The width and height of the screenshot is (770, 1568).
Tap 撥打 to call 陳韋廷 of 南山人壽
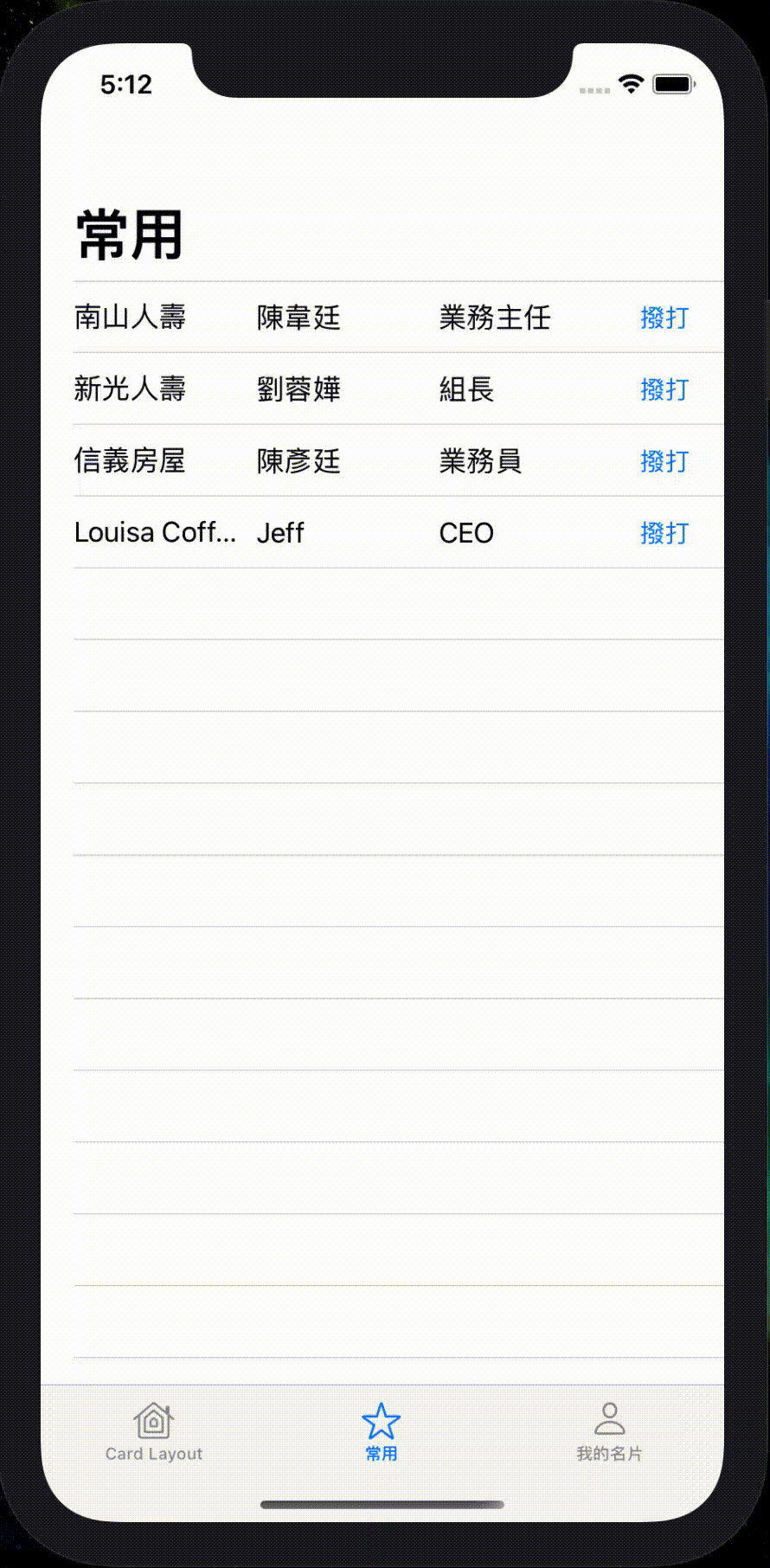(664, 318)
